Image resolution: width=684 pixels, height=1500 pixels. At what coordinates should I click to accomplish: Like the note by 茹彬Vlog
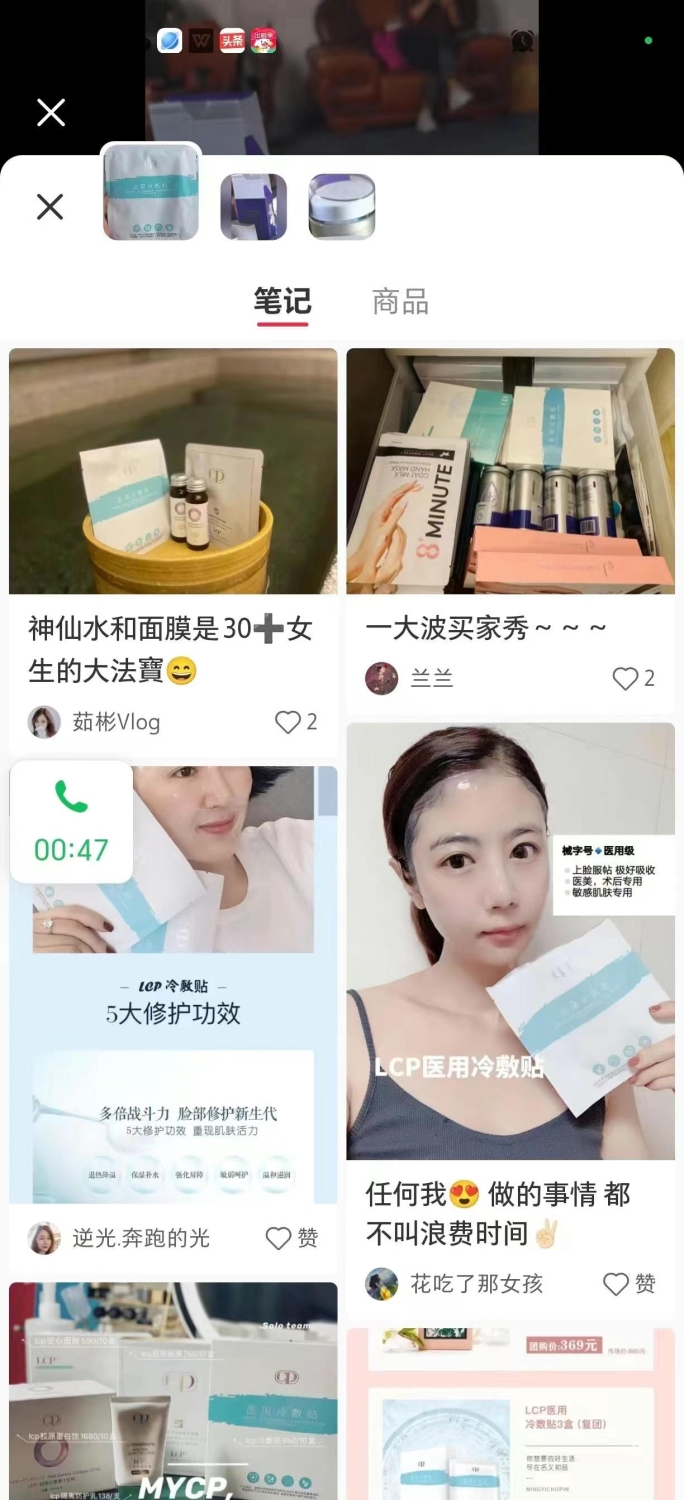(x=296, y=722)
